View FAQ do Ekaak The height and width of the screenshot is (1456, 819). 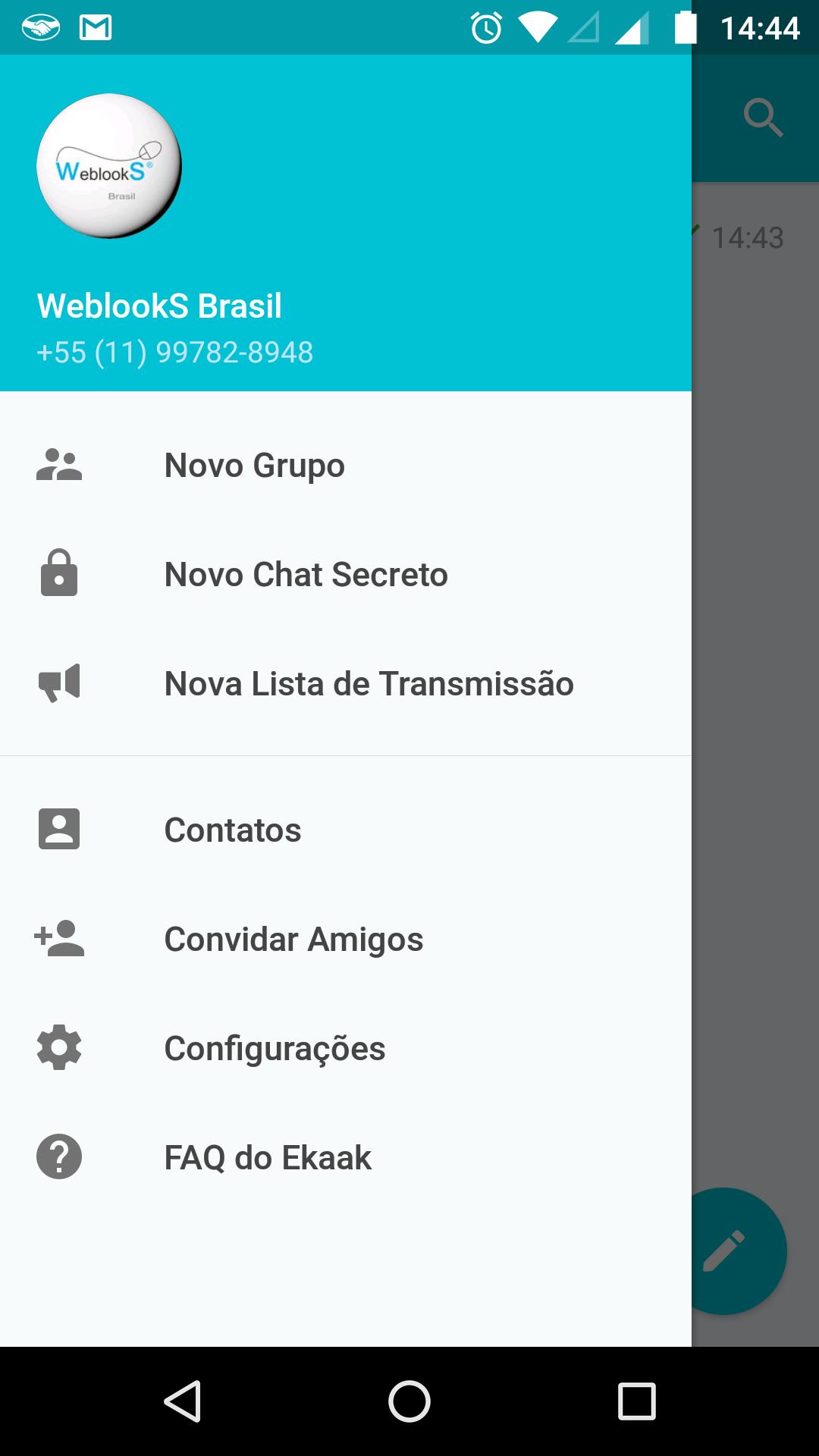point(346,1157)
